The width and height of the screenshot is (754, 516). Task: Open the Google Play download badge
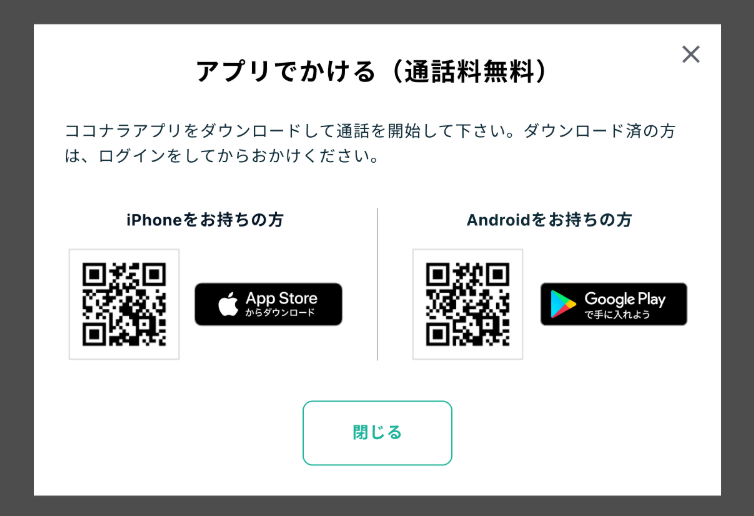[613, 304]
